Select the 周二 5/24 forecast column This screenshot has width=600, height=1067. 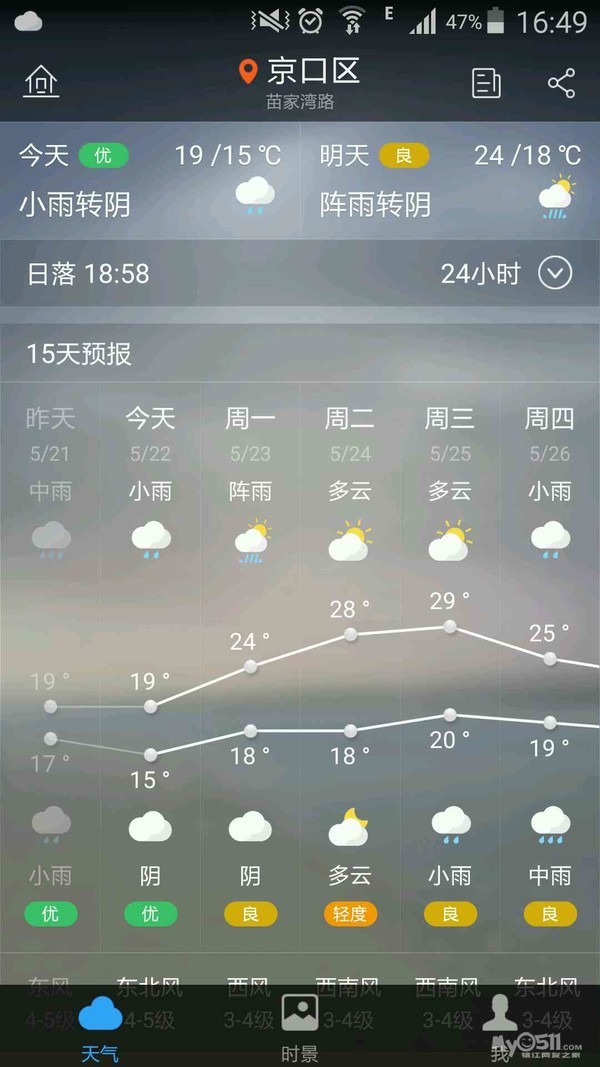pos(350,660)
